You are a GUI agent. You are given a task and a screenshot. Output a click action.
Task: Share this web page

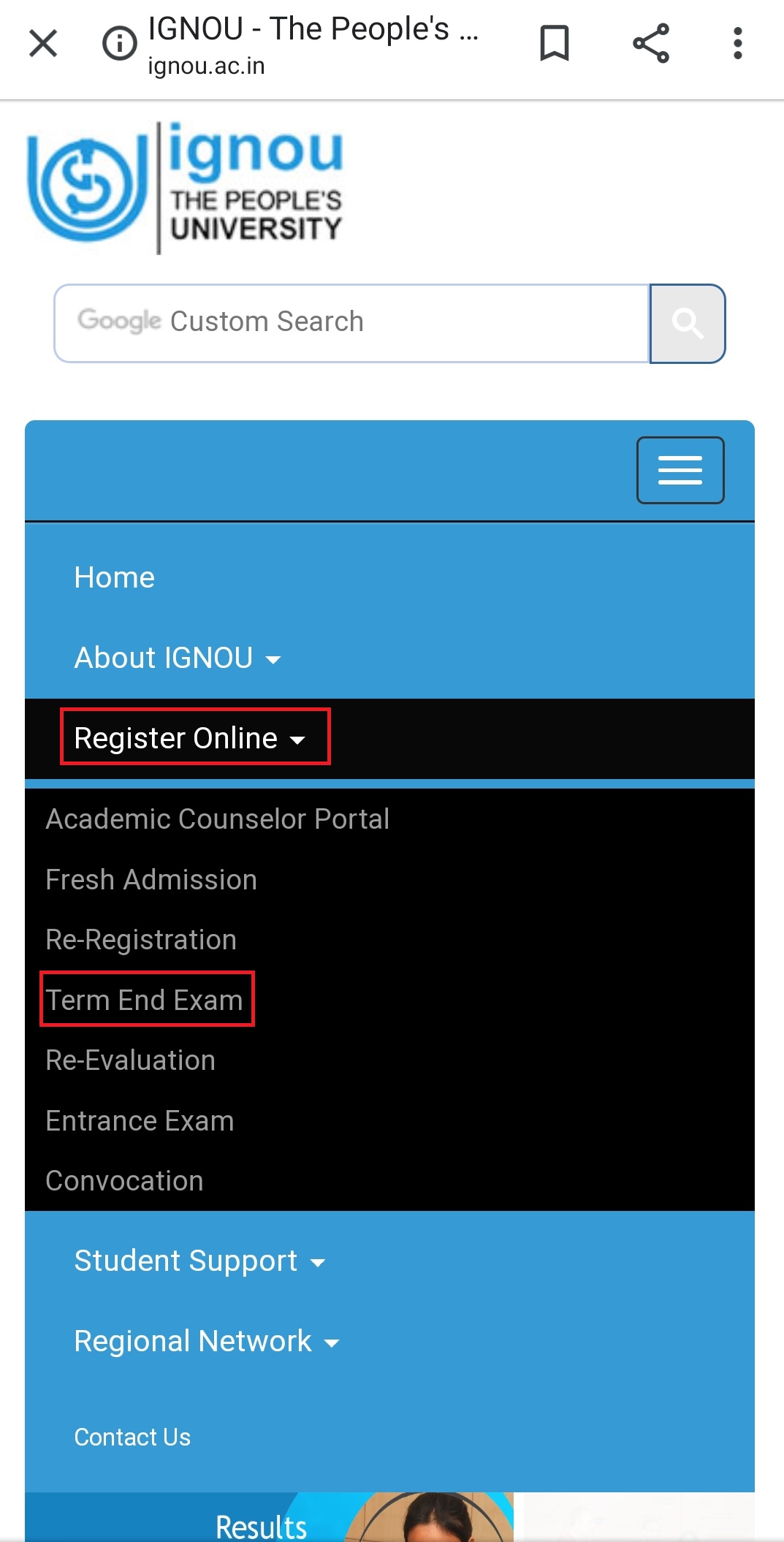(x=650, y=43)
